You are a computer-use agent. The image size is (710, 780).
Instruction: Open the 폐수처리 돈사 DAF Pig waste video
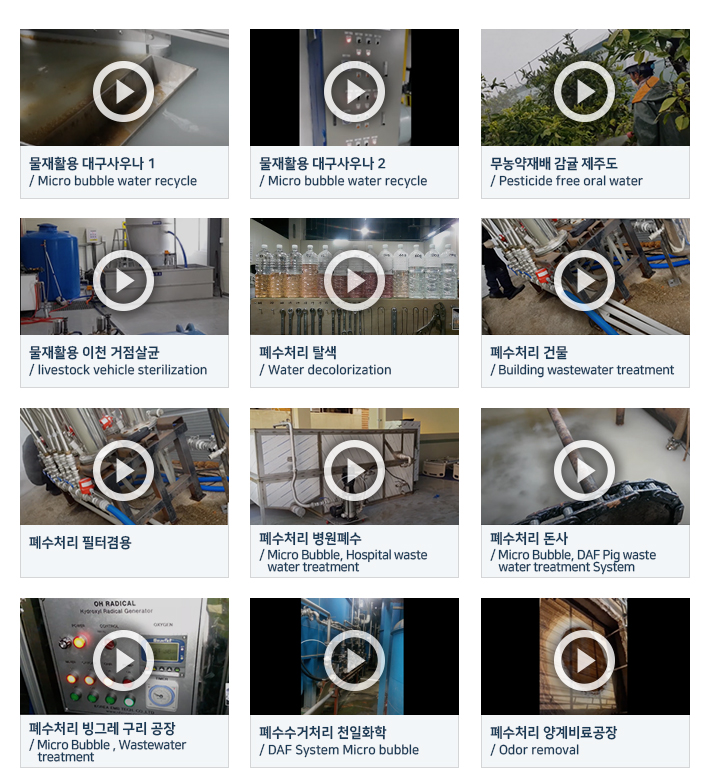tap(584, 470)
